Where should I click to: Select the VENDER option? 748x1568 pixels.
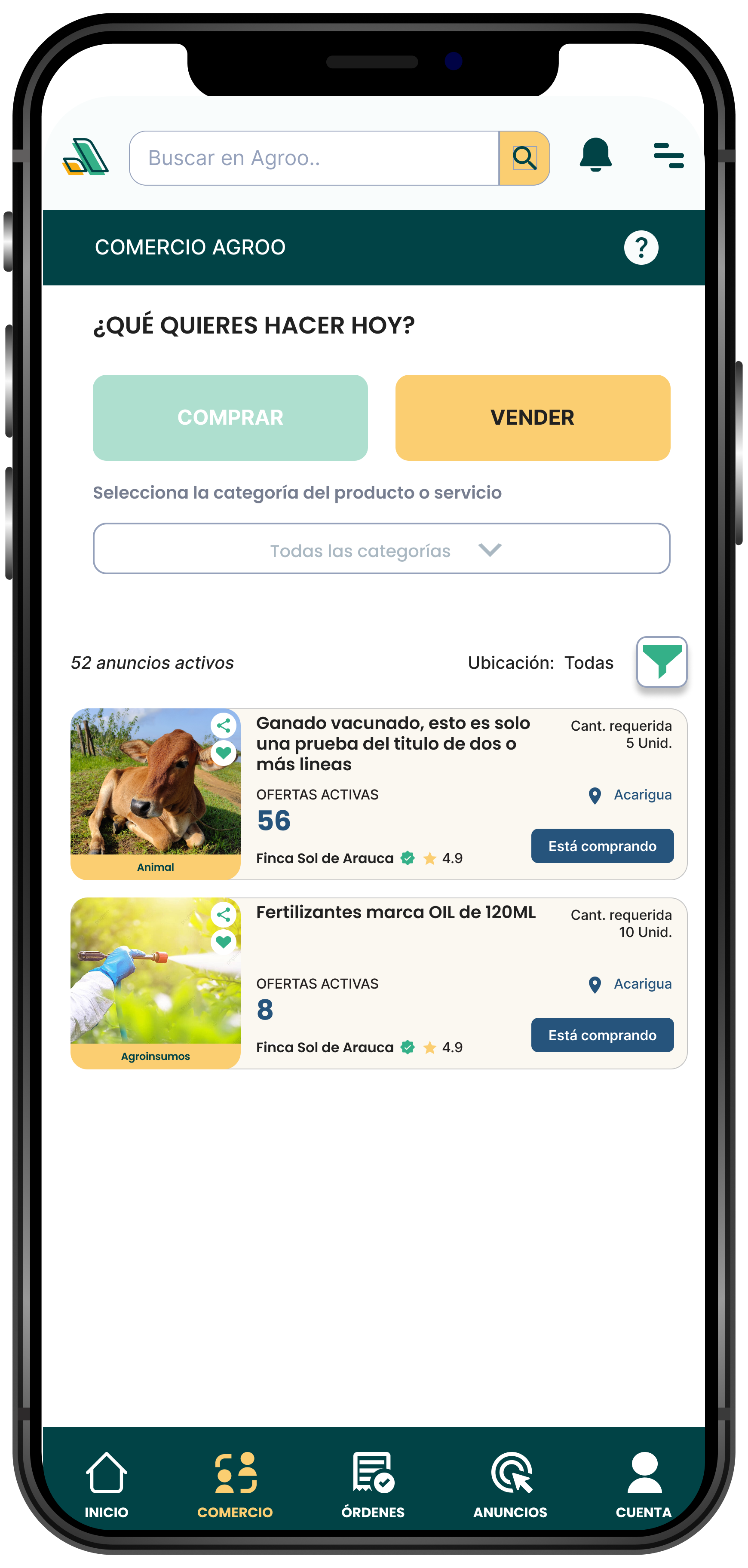click(533, 417)
